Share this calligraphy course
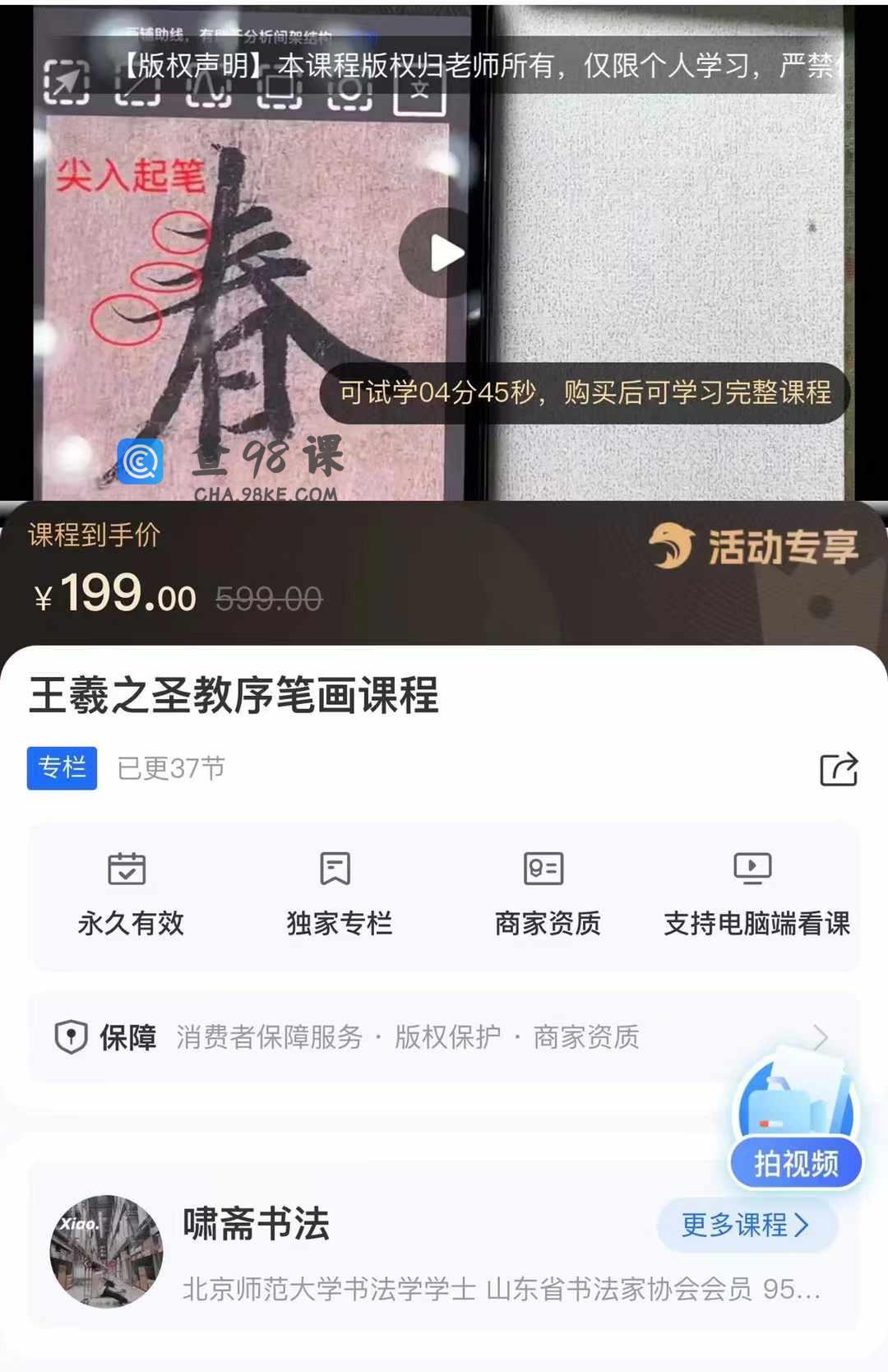 click(x=839, y=769)
